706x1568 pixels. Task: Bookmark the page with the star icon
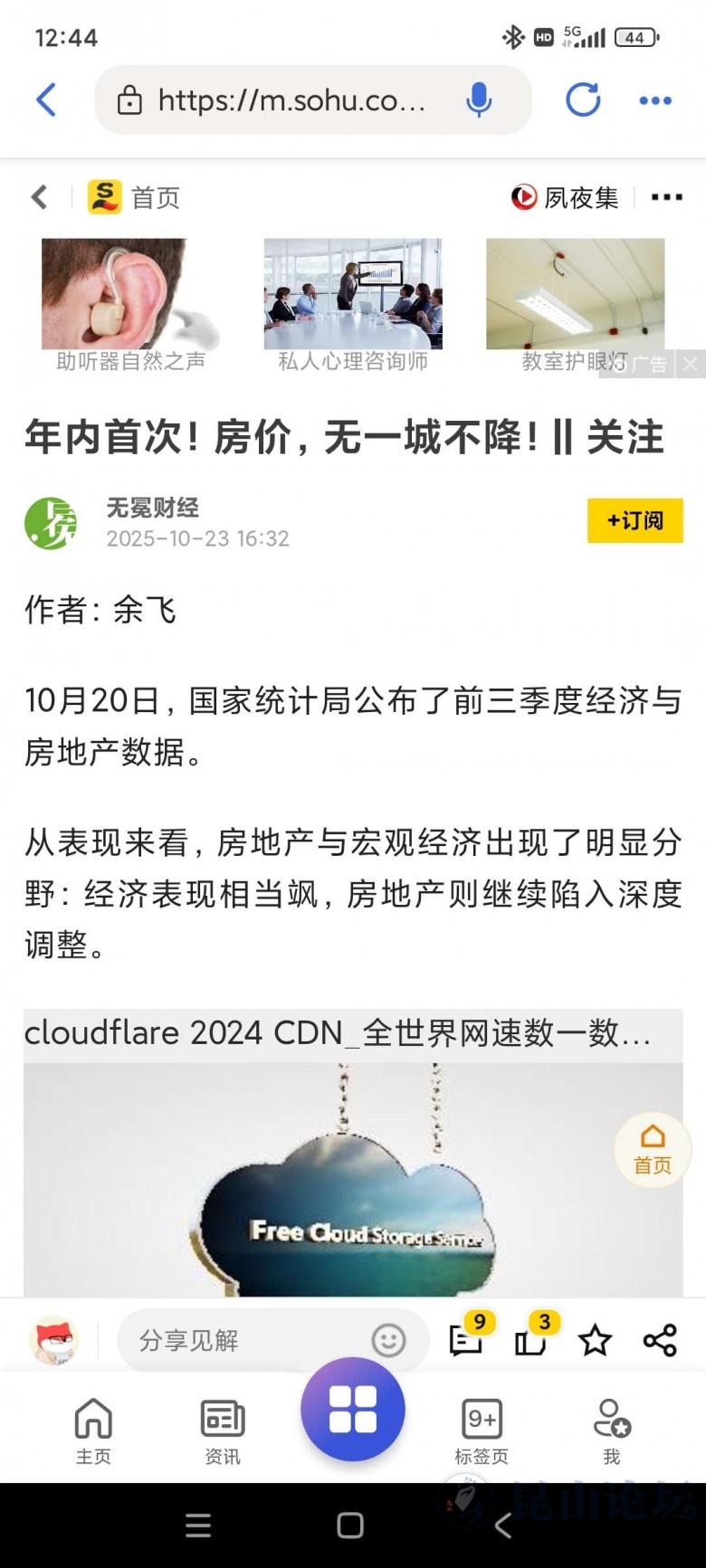[x=595, y=1340]
